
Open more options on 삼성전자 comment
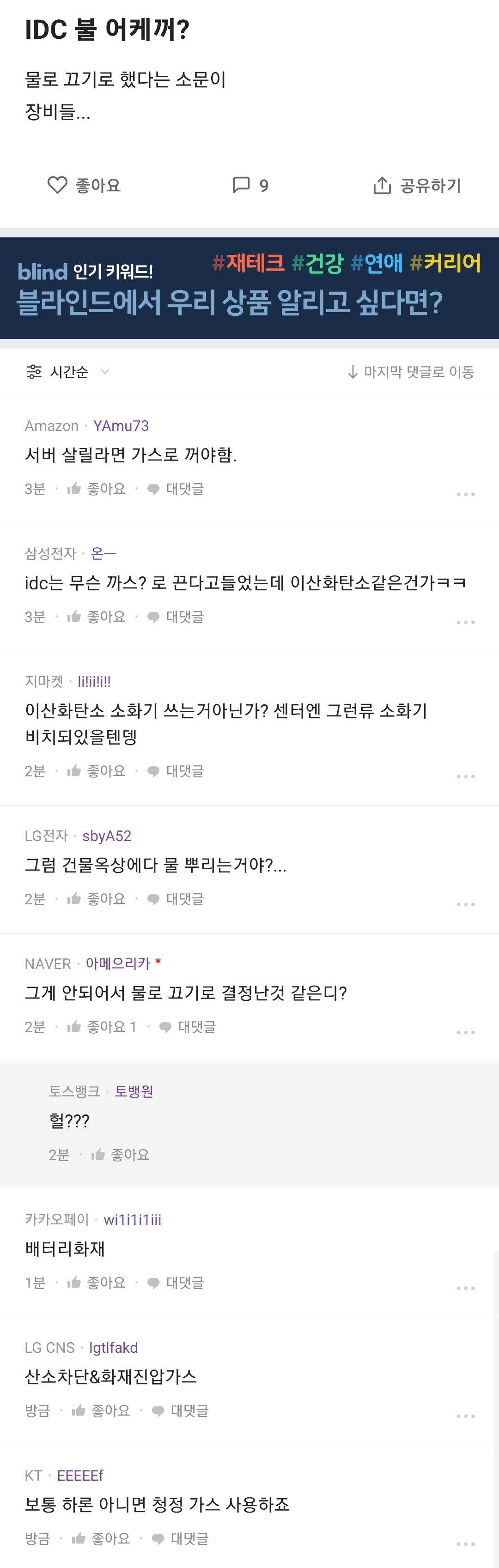point(465,622)
